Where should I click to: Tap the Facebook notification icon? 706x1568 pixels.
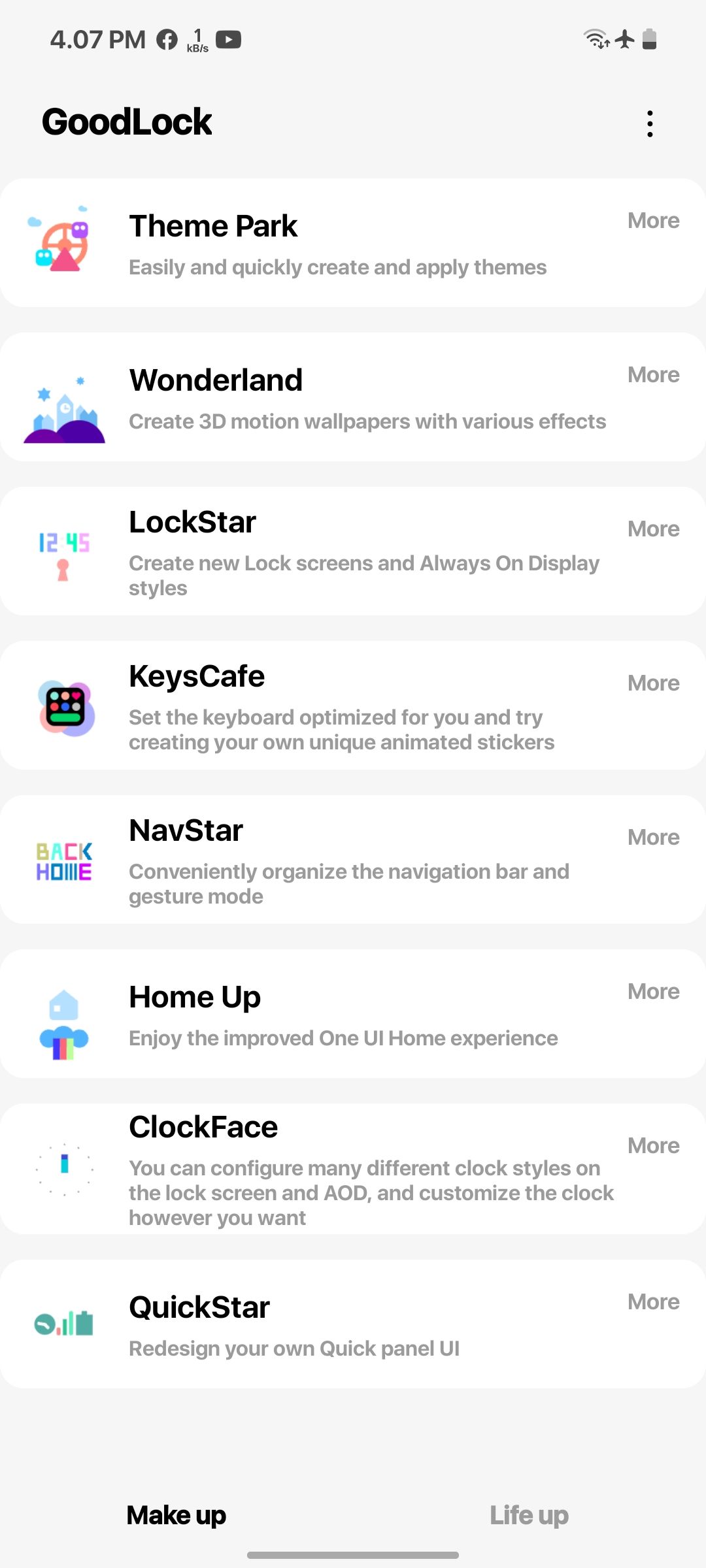[x=166, y=40]
